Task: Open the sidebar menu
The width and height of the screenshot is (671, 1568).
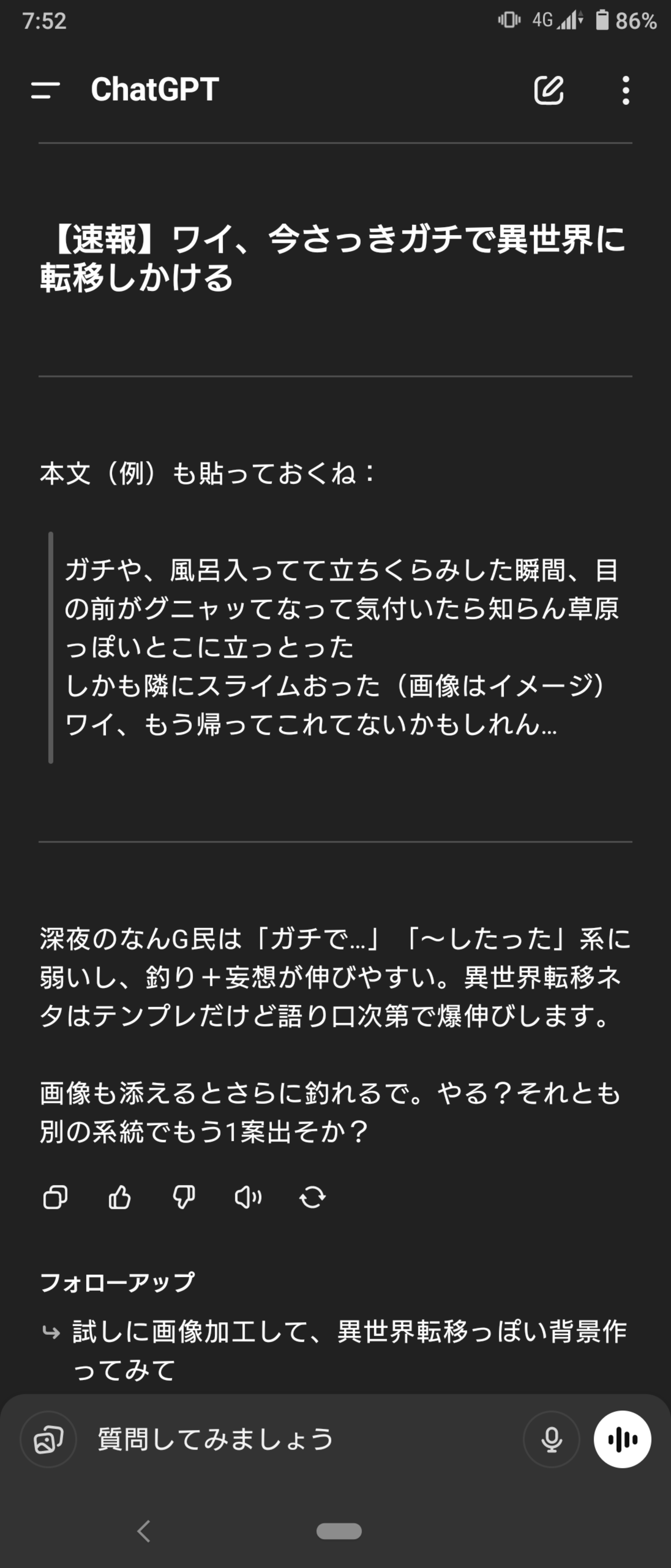Action: 46,90
